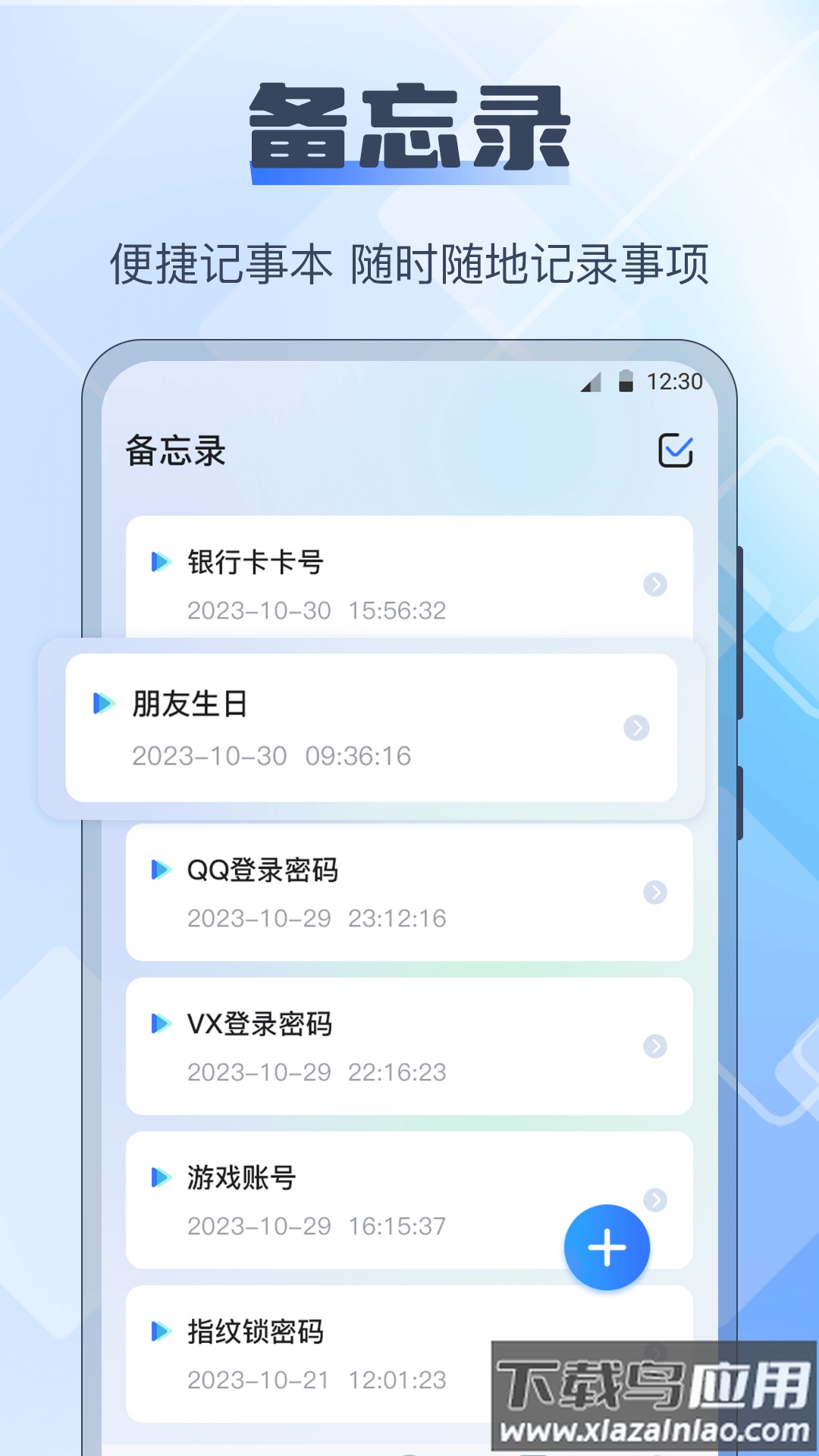Click the blue triangle icon beside QQ登录密码
This screenshot has height=1456, width=819.
(160, 870)
